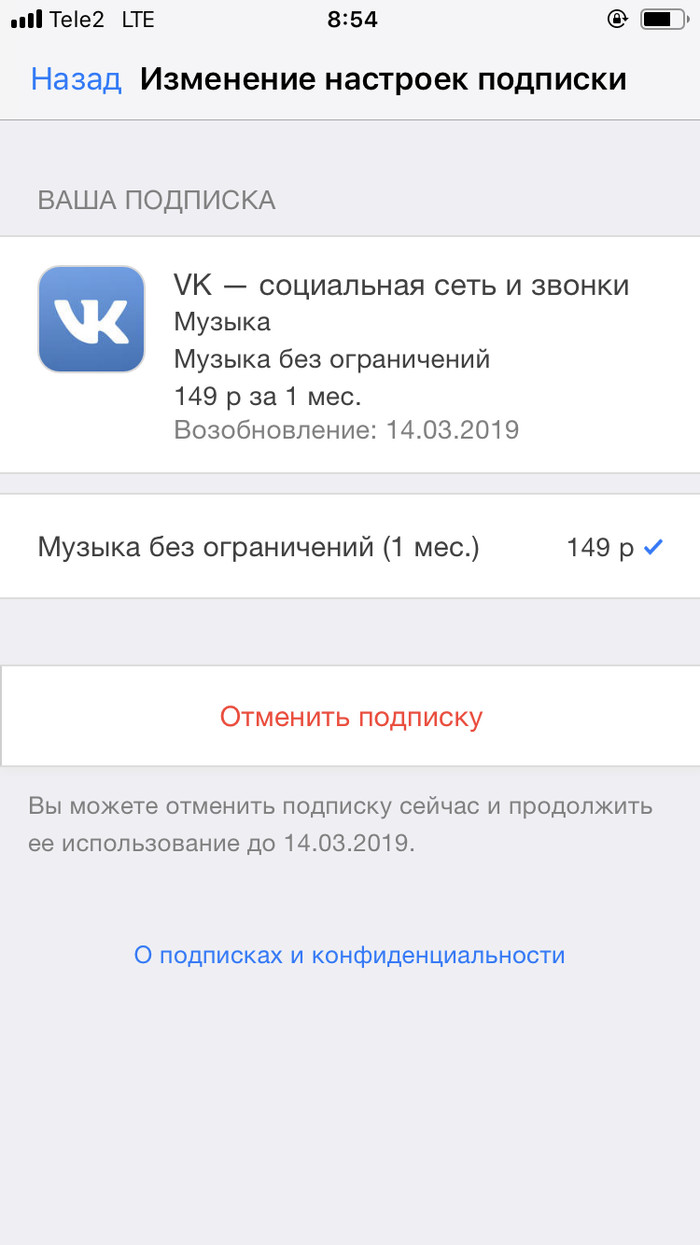Select the Музыка без ограничений (1 мес.) plan
This screenshot has height=1245, width=700.
350,547
